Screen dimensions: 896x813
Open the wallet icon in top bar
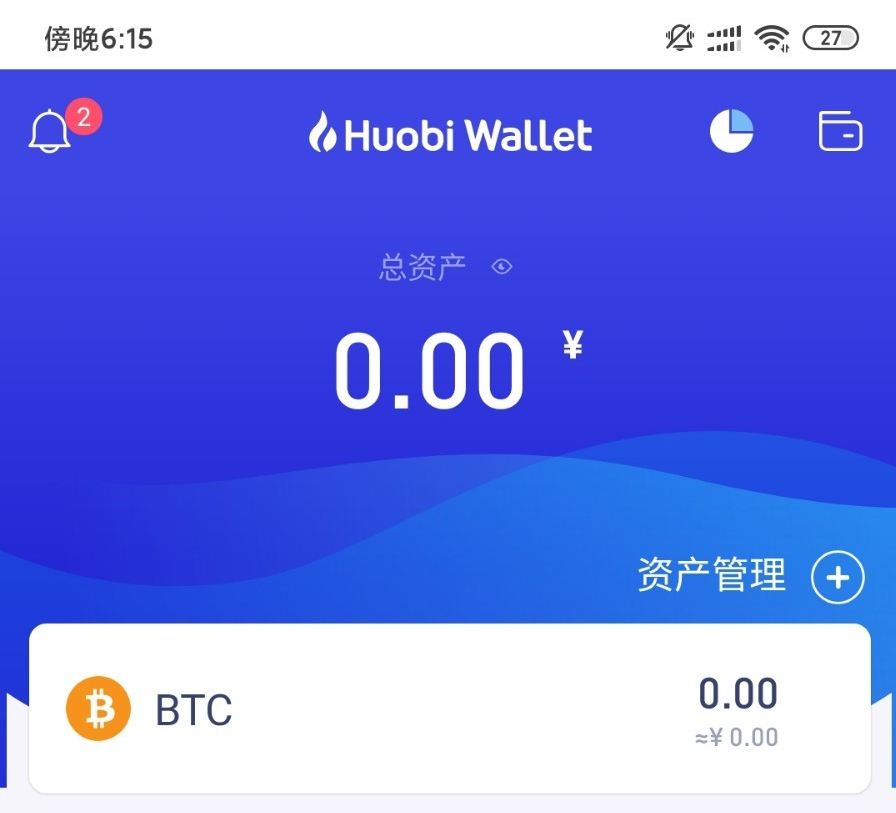coord(840,131)
